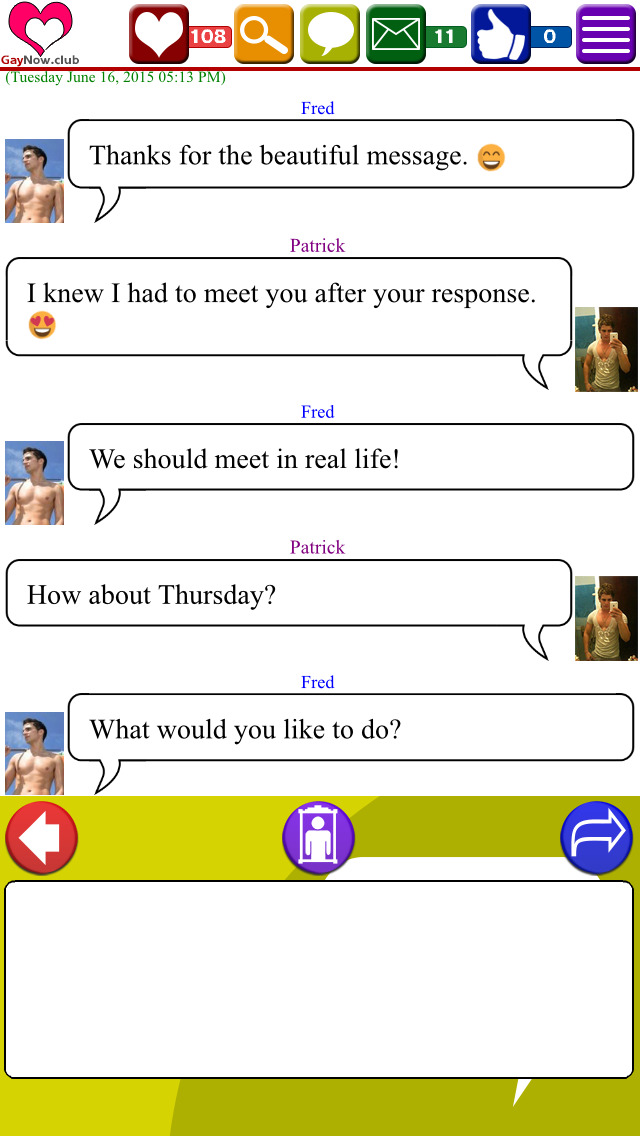View Fred's photo beside 'Thanks for the beautiful message'
Image resolution: width=640 pixels, height=1136 pixels.
34,181
